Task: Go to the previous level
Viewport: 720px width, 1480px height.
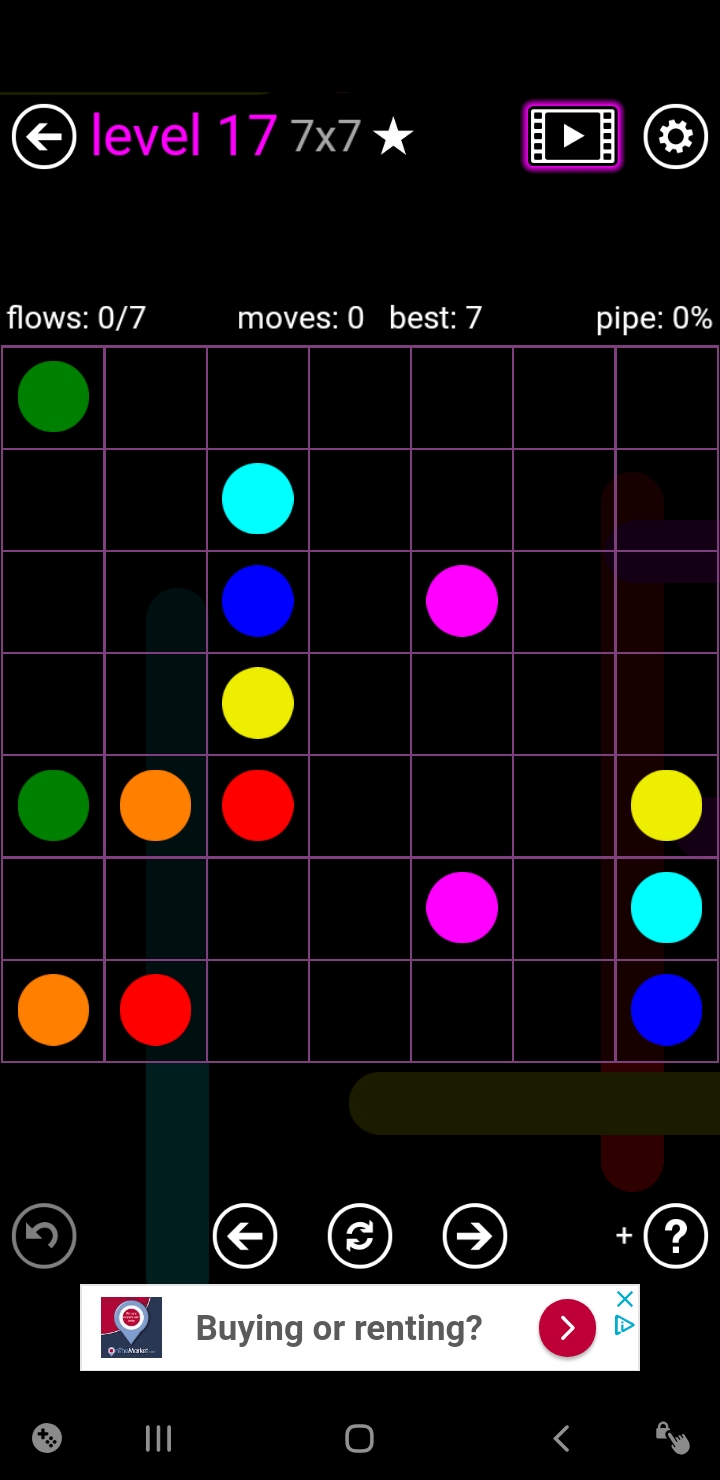Action: pos(245,1236)
